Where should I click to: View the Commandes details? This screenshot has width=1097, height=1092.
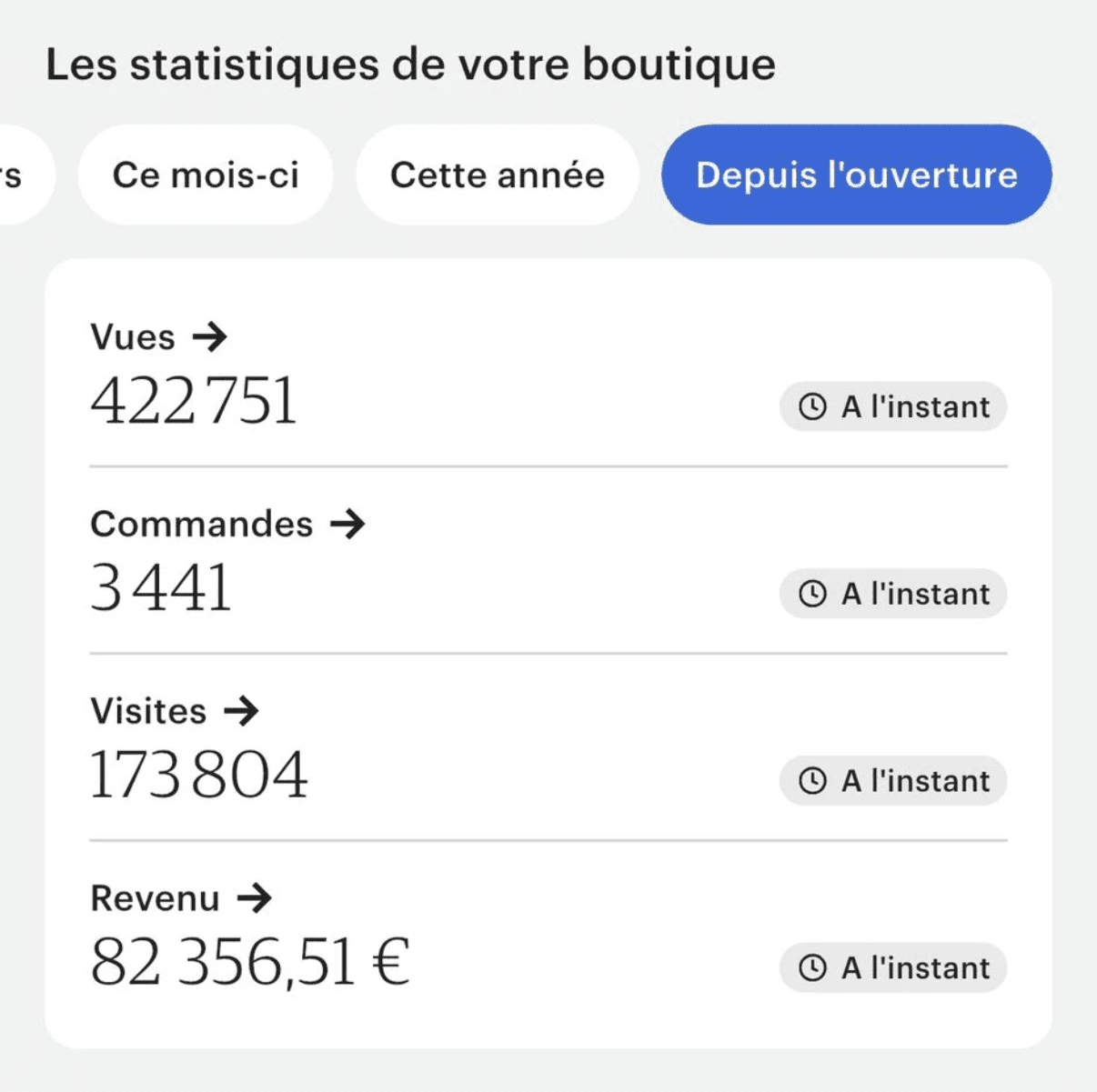click(227, 524)
